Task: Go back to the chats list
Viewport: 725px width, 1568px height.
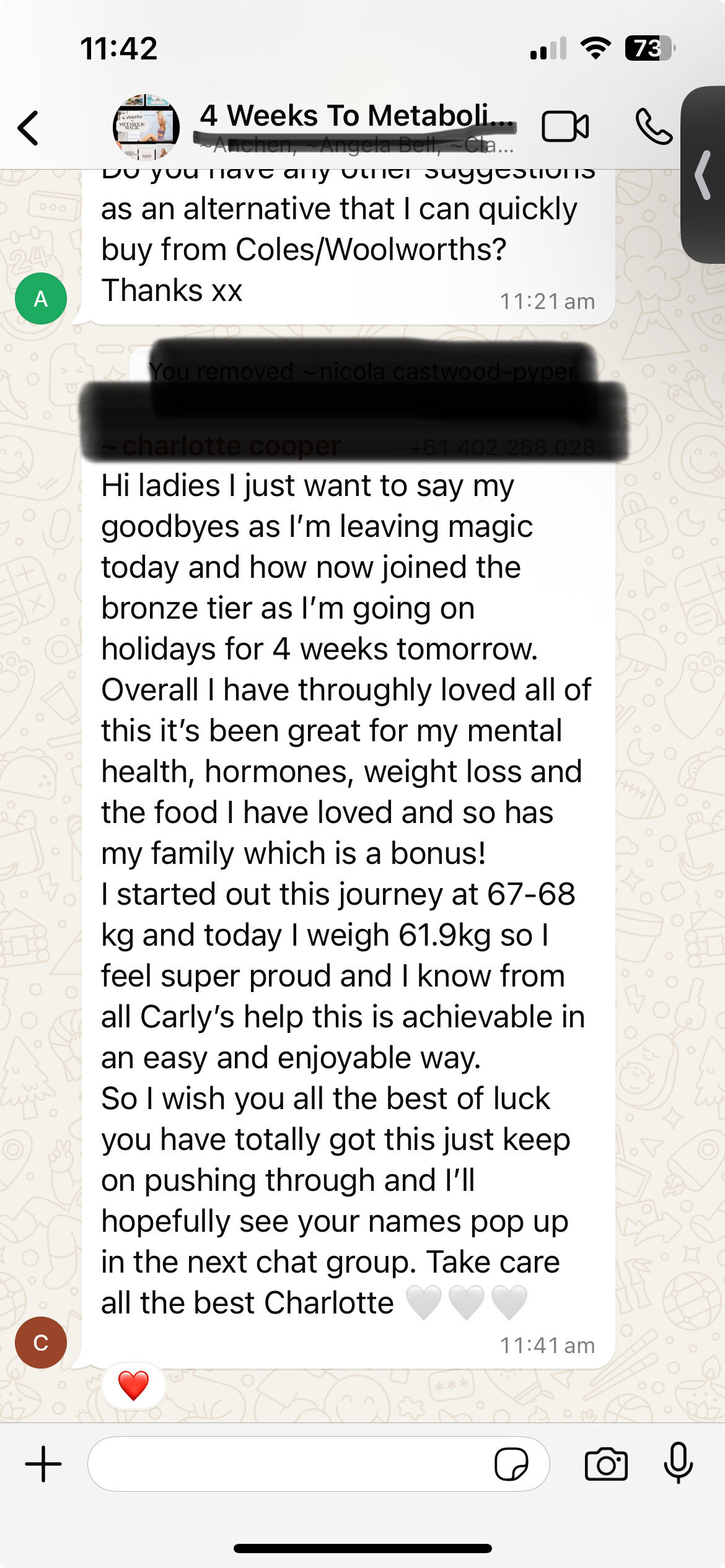Action: [x=29, y=128]
